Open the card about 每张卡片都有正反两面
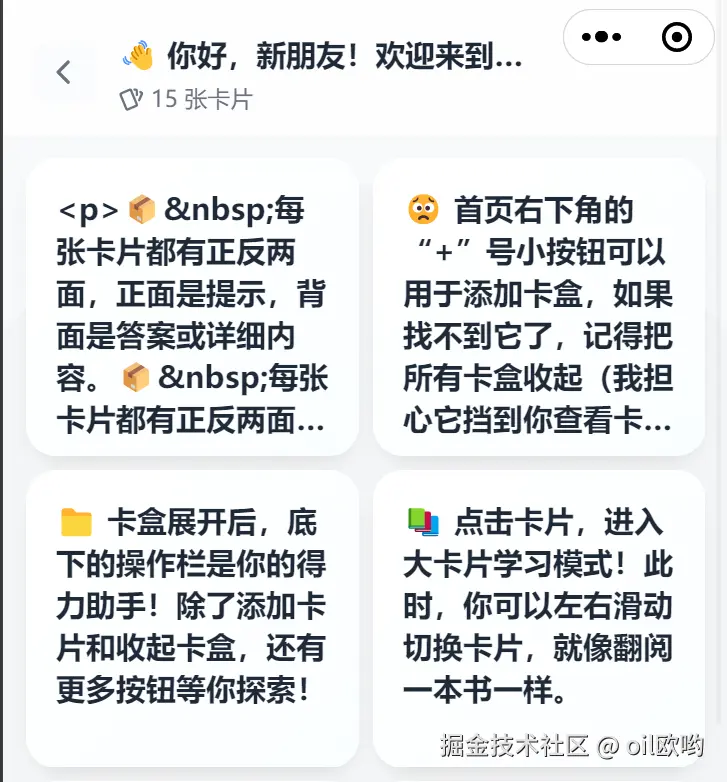The height and width of the screenshot is (782, 727). pos(192,307)
